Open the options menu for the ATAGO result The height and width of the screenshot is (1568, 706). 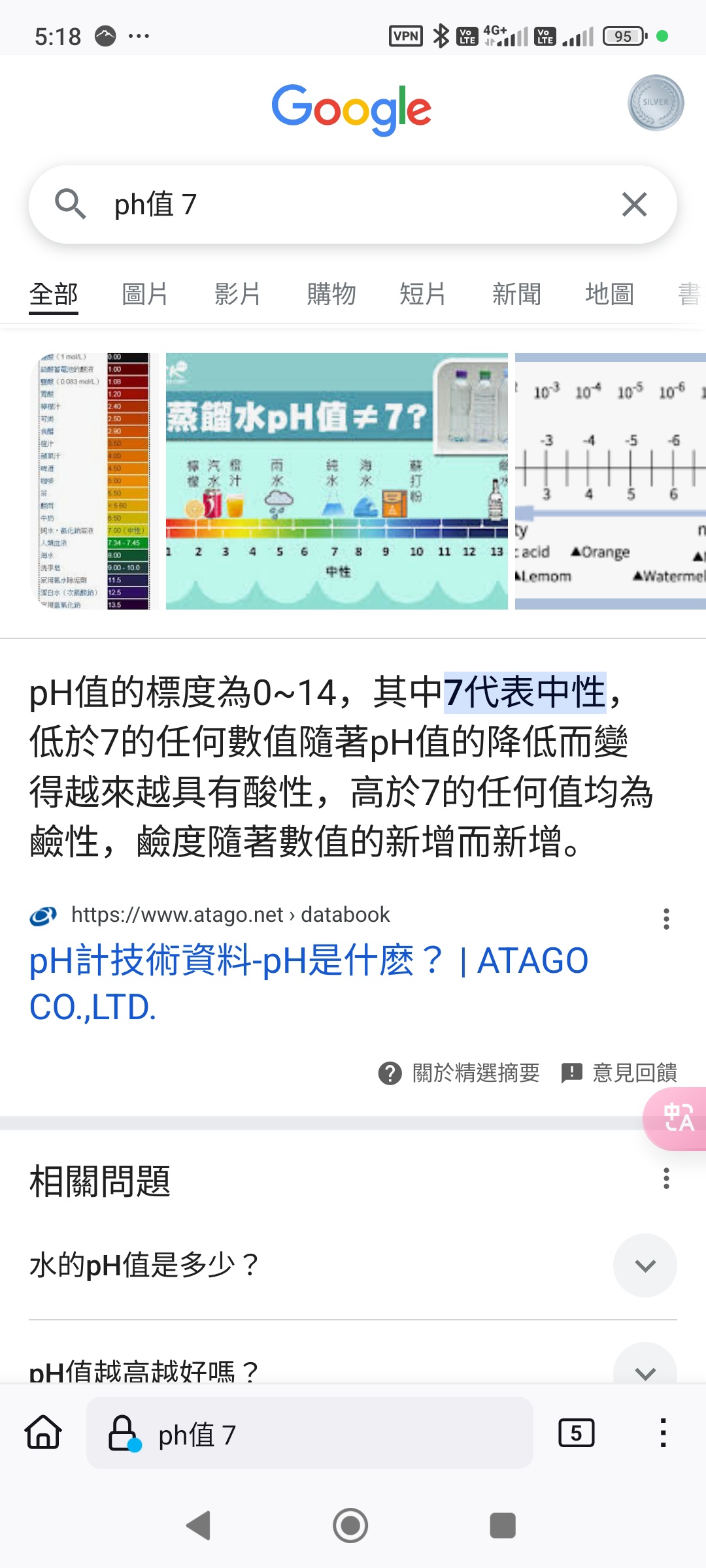tap(666, 919)
